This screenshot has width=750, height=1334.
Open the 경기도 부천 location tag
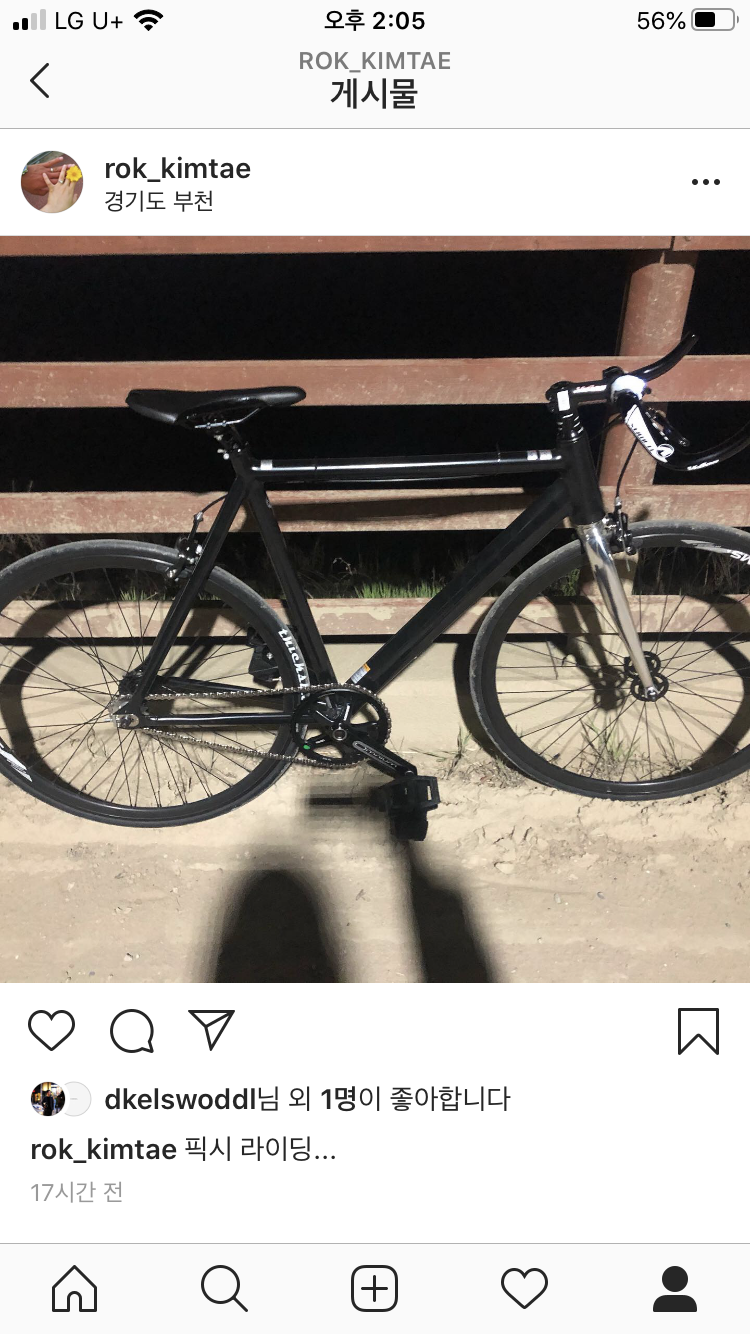click(159, 201)
